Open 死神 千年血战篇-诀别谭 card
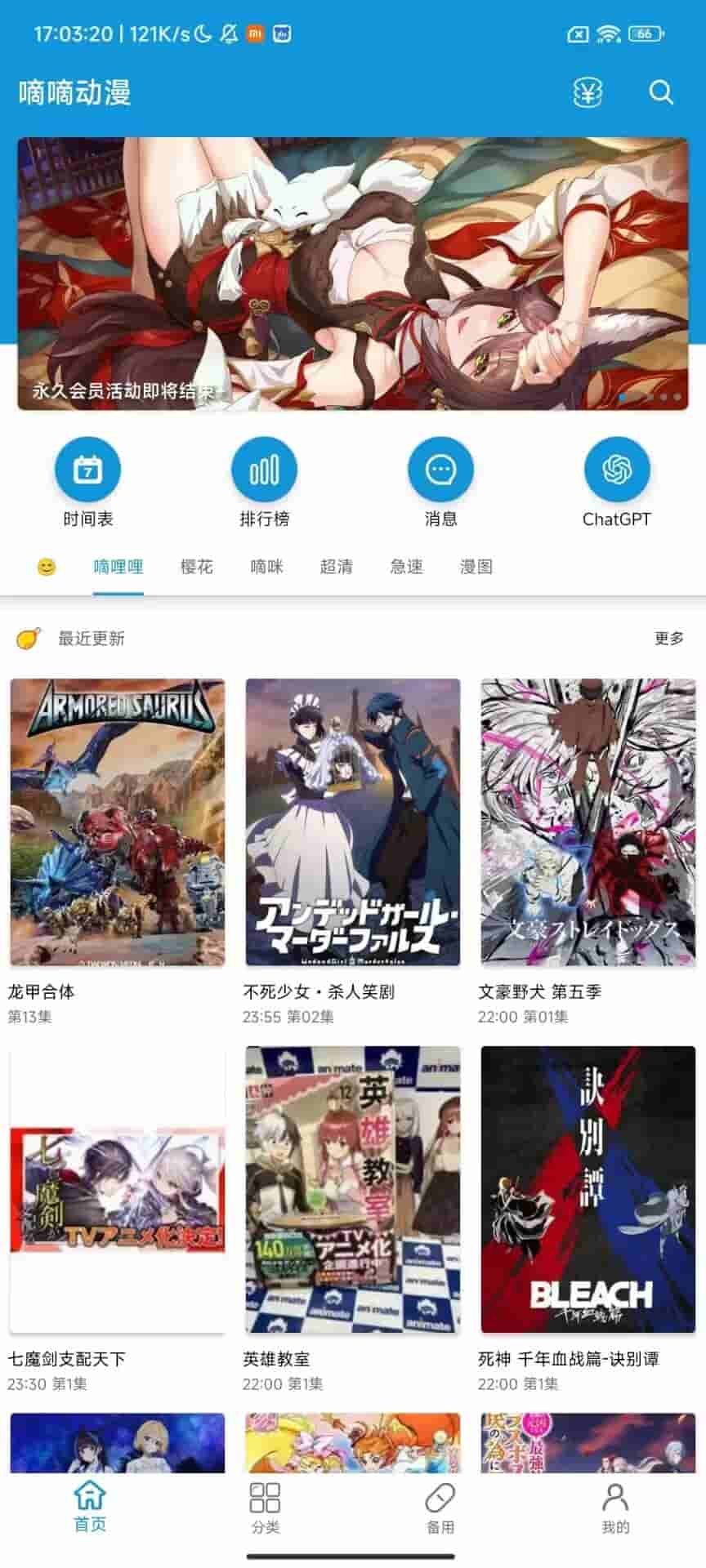Image resolution: width=706 pixels, height=1568 pixels. click(x=588, y=1190)
